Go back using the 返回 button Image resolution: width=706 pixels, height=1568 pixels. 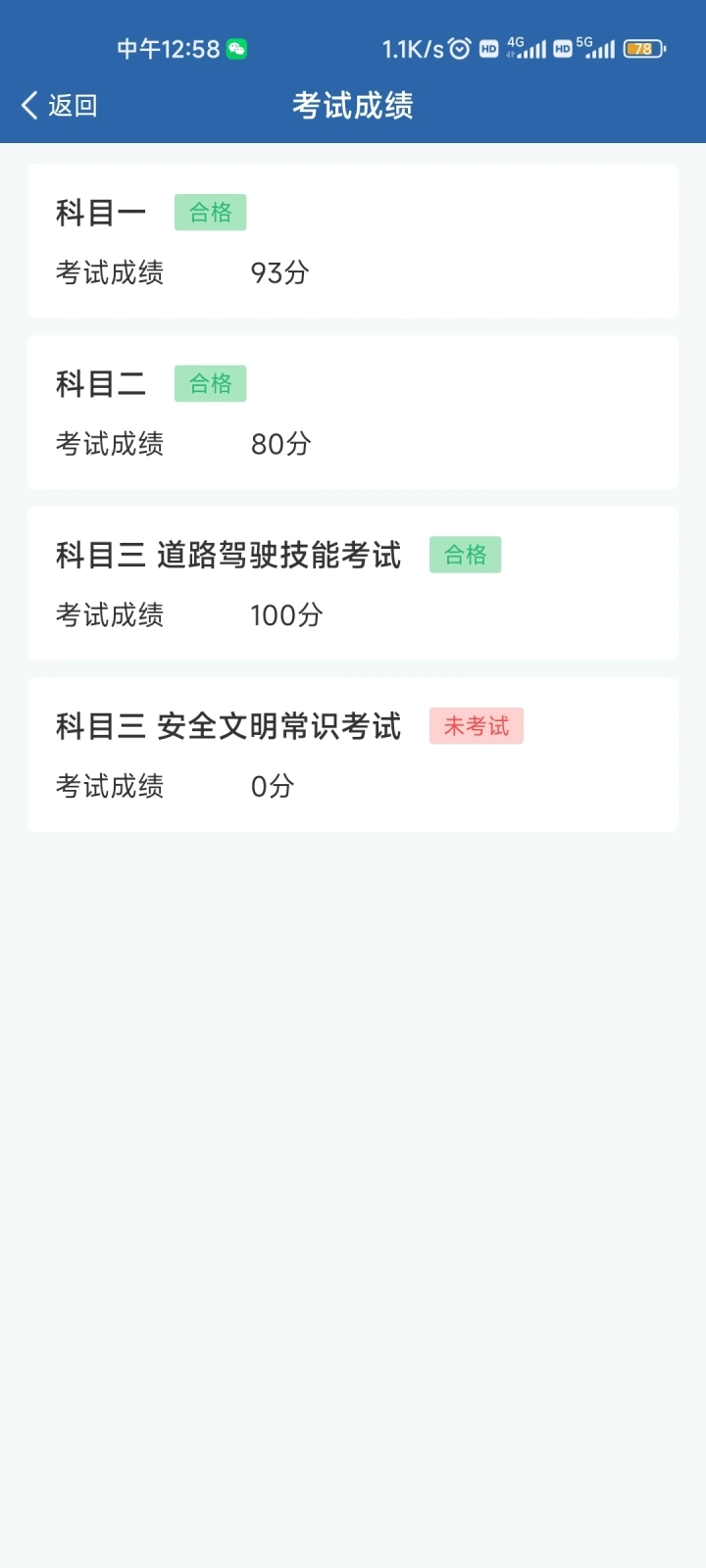[x=59, y=105]
